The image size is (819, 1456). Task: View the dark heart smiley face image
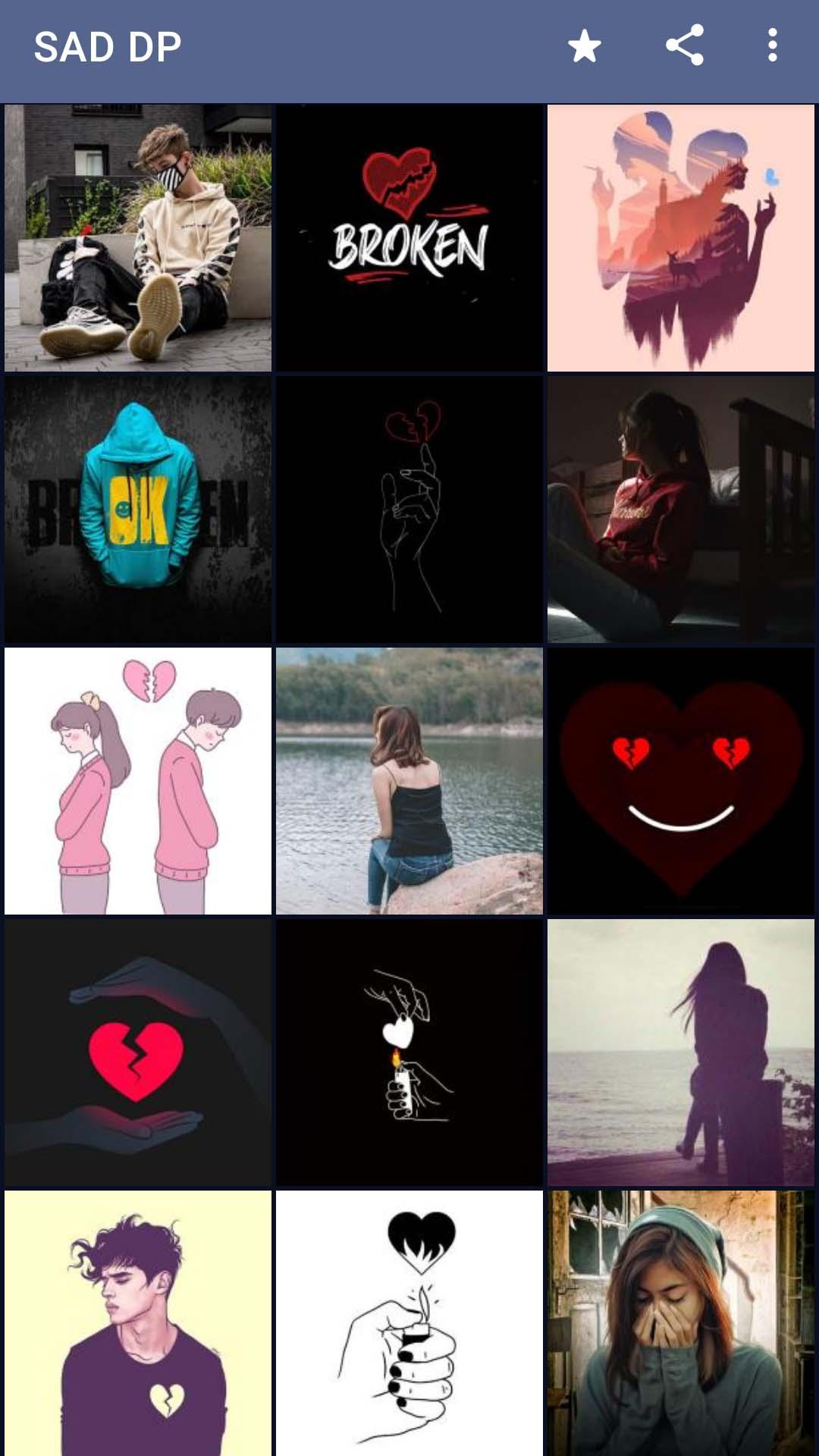point(681,781)
